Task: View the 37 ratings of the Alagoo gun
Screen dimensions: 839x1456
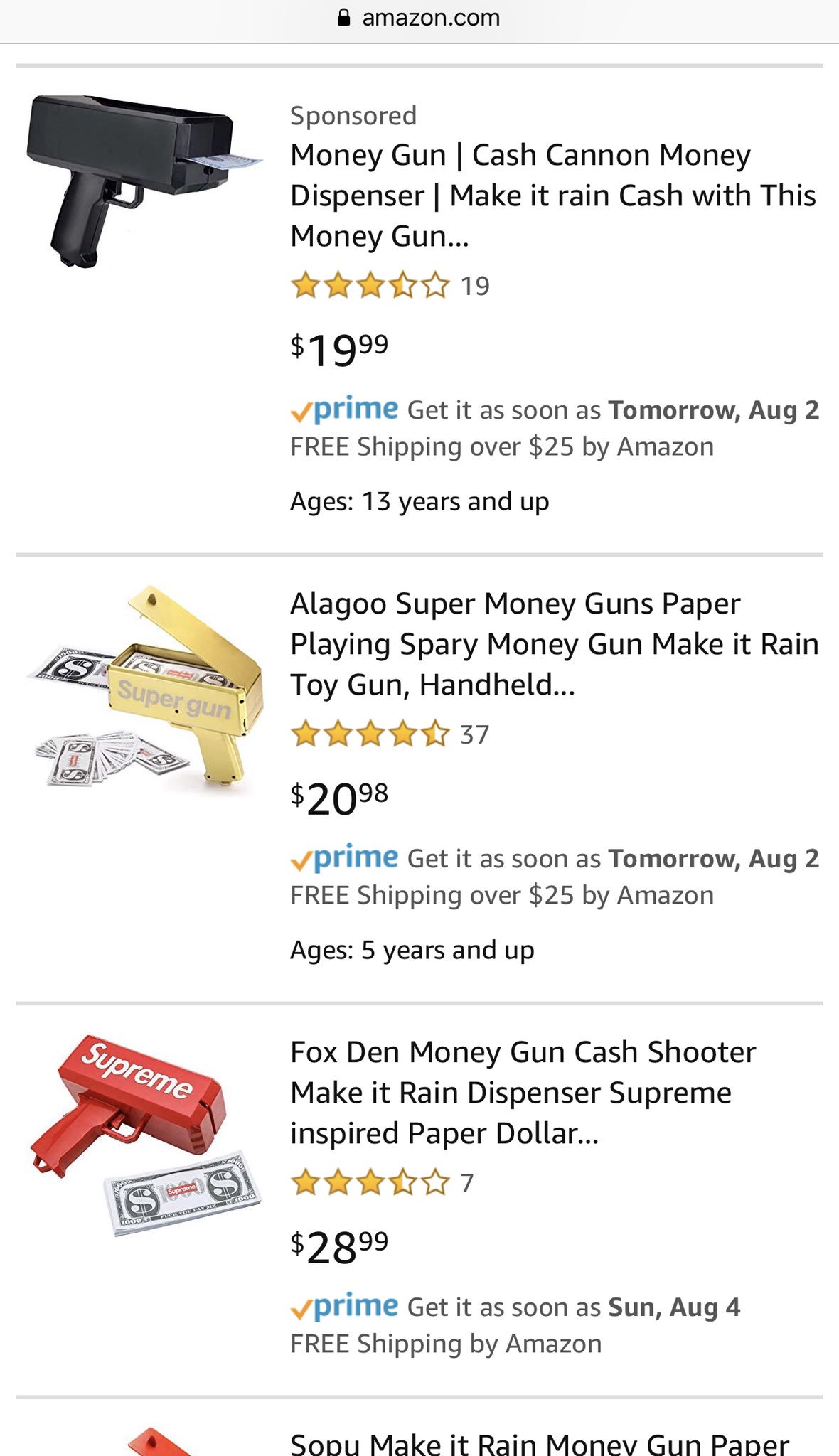Action: (390, 734)
